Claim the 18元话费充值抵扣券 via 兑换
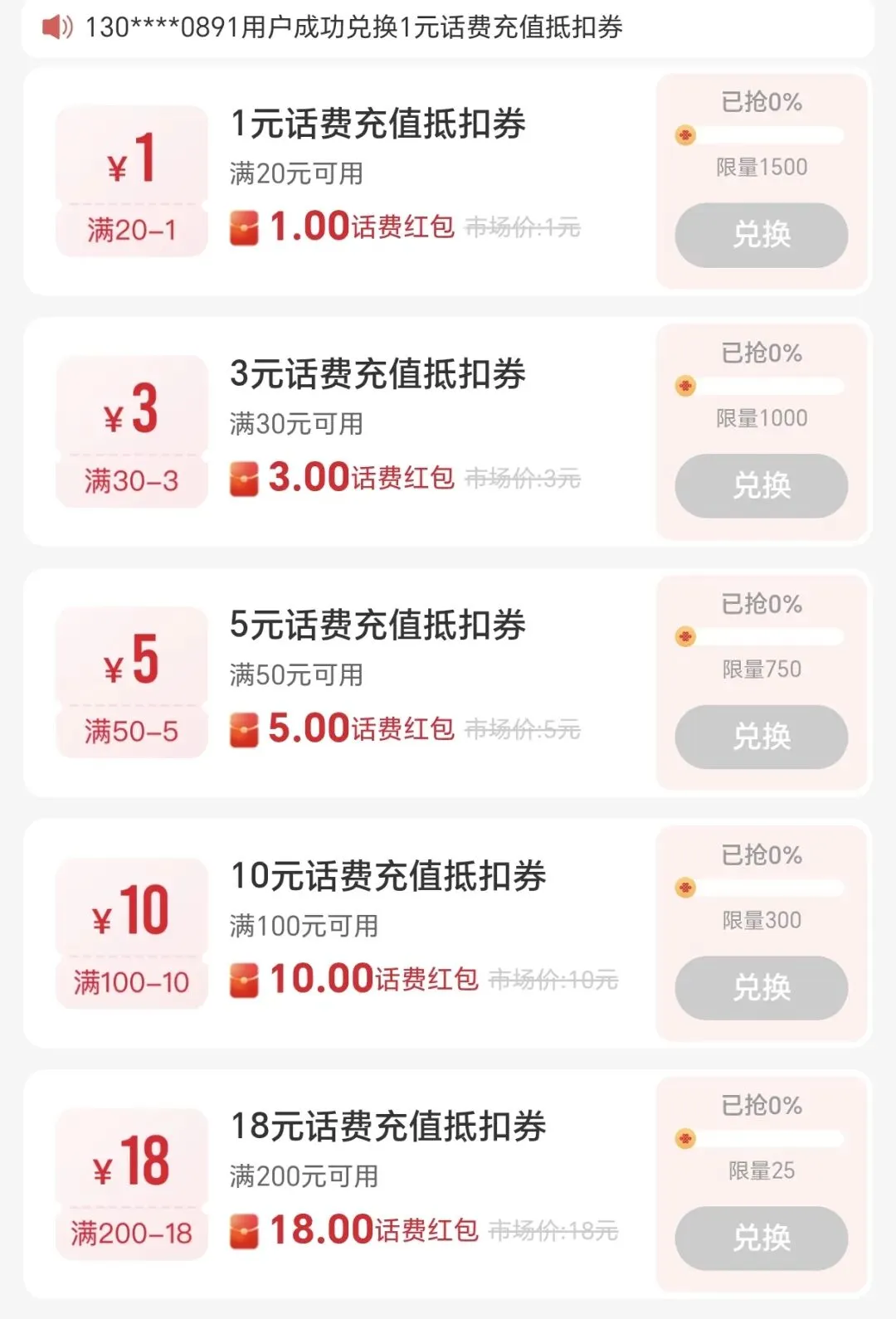 tap(761, 1238)
